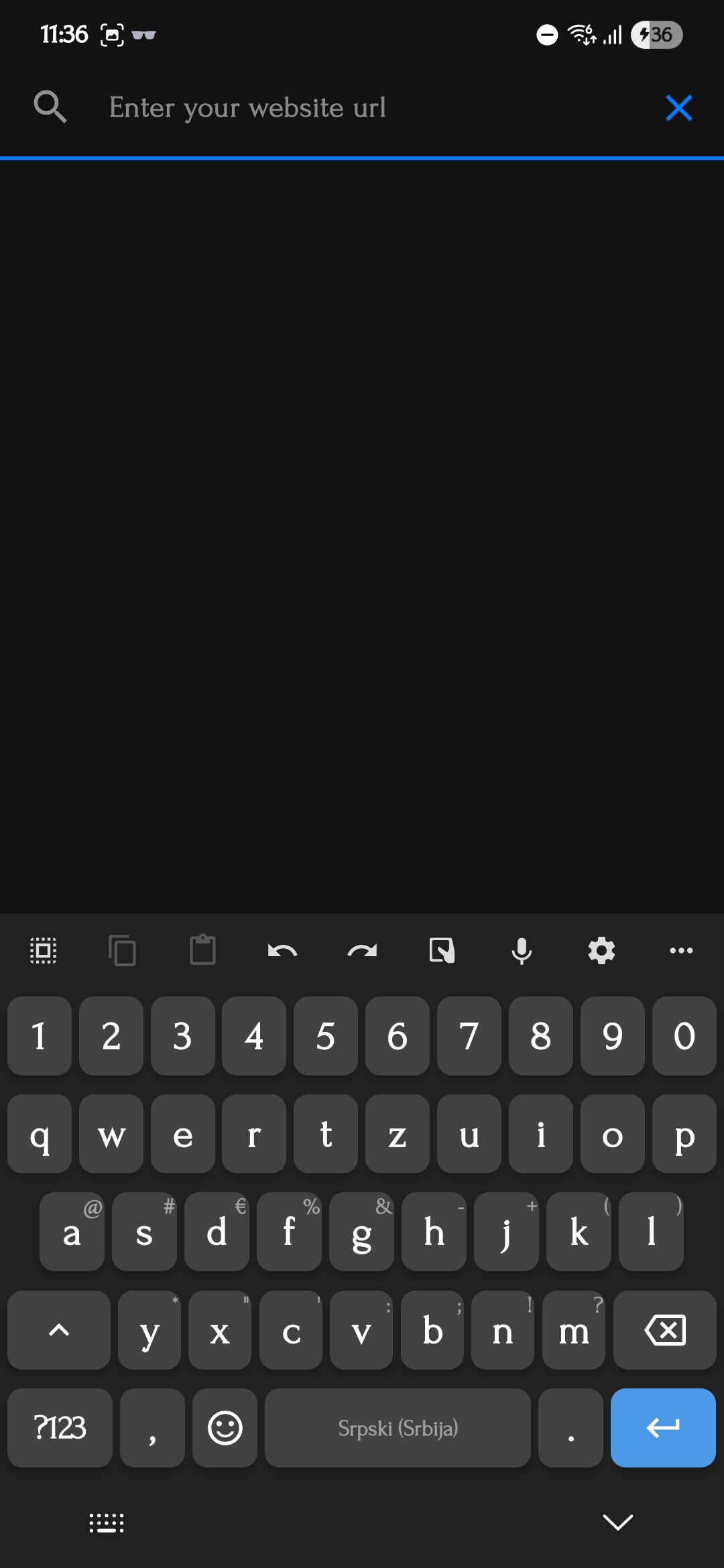724x1568 pixels.
Task: Open more keyboard toolbar options
Action: coord(681,950)
